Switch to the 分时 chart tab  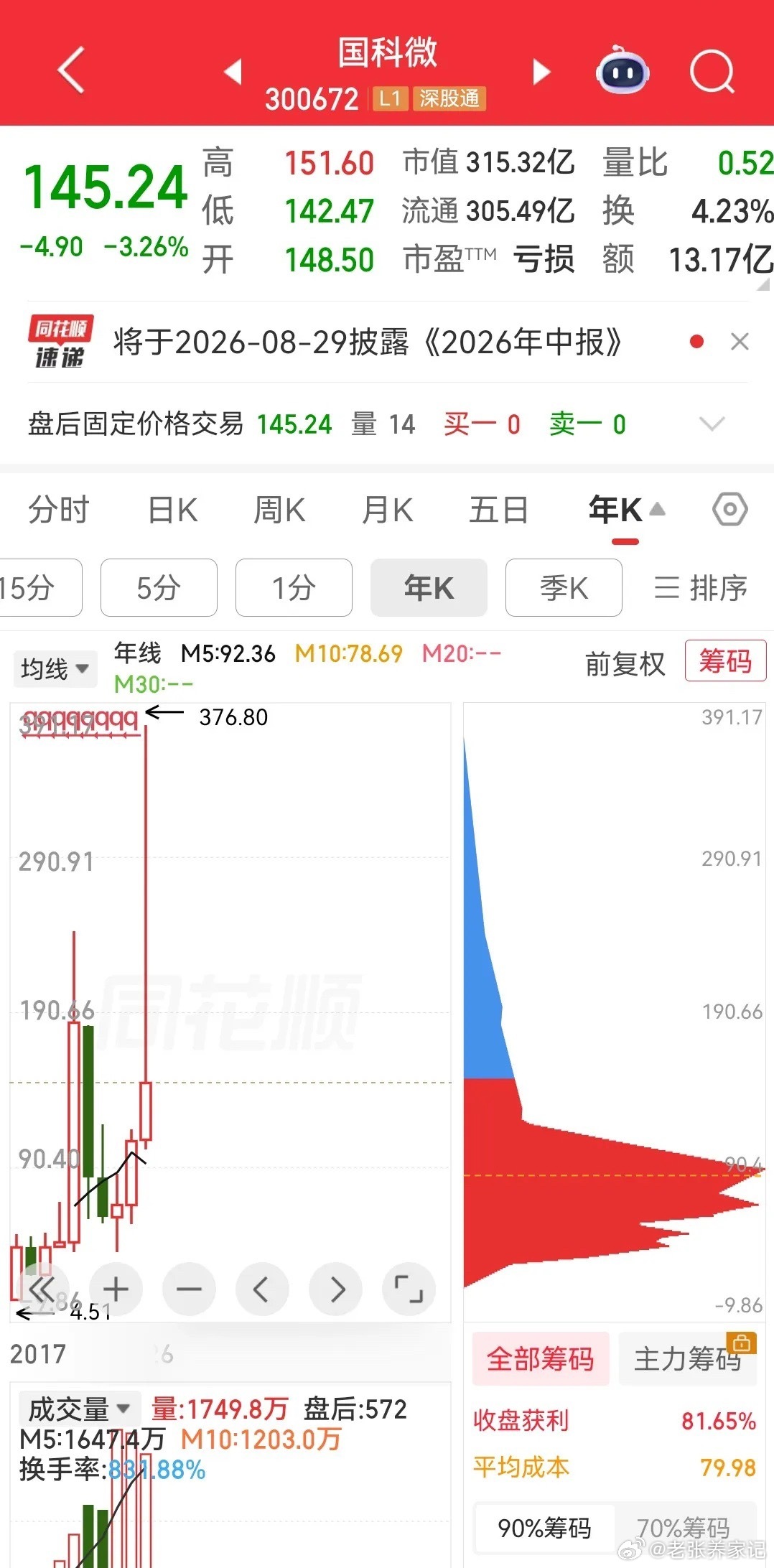(59, 510)
